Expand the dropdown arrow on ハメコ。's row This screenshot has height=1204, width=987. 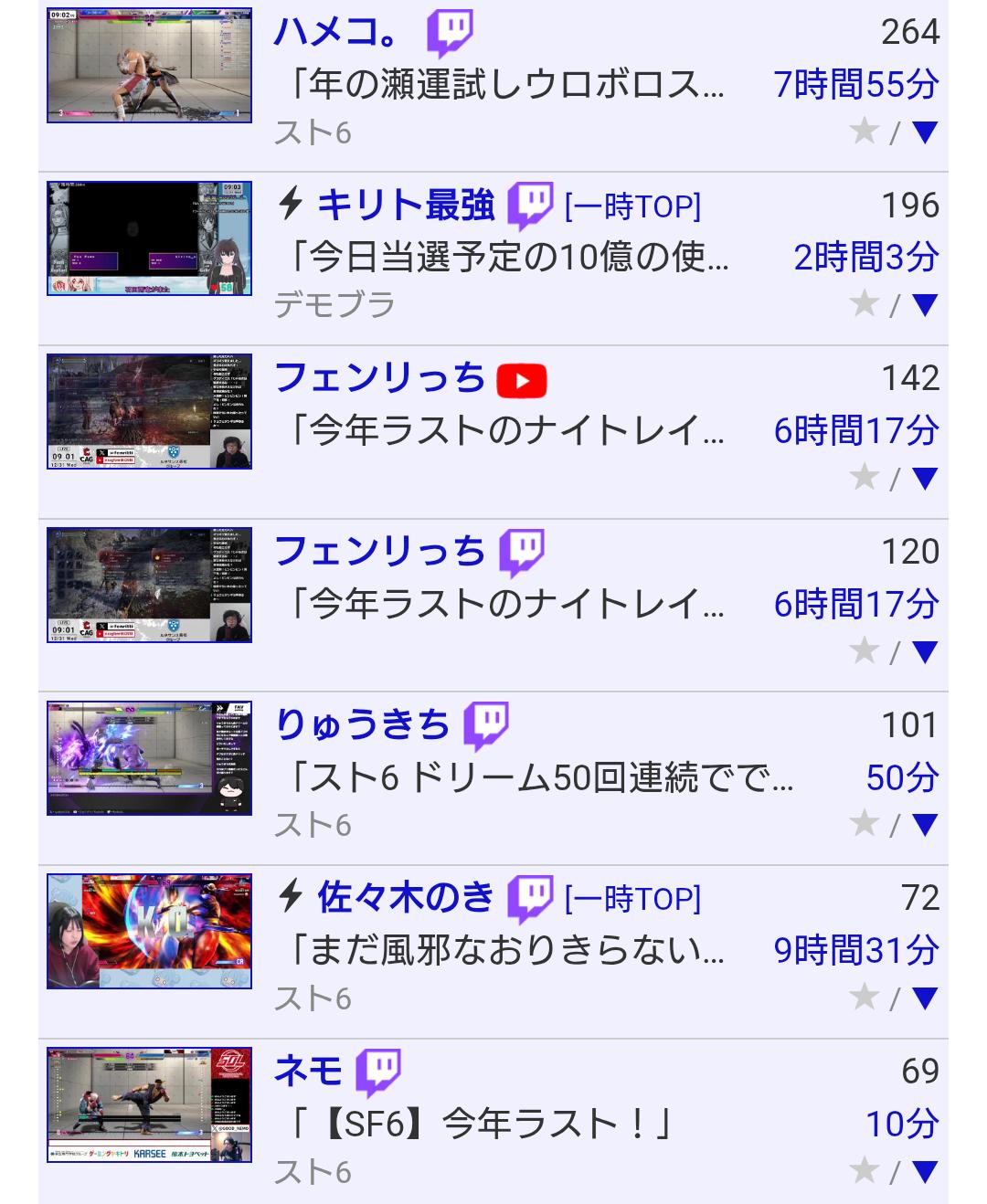pos(925,132)
